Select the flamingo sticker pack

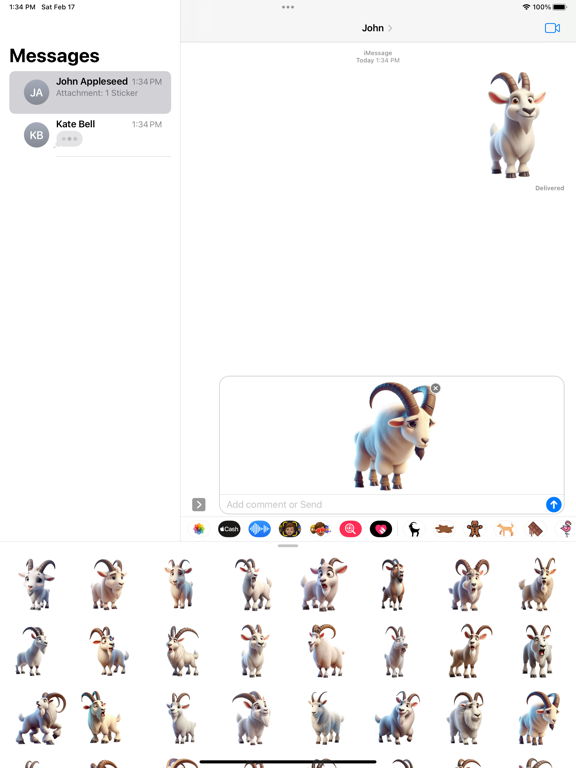pos(566,529)
